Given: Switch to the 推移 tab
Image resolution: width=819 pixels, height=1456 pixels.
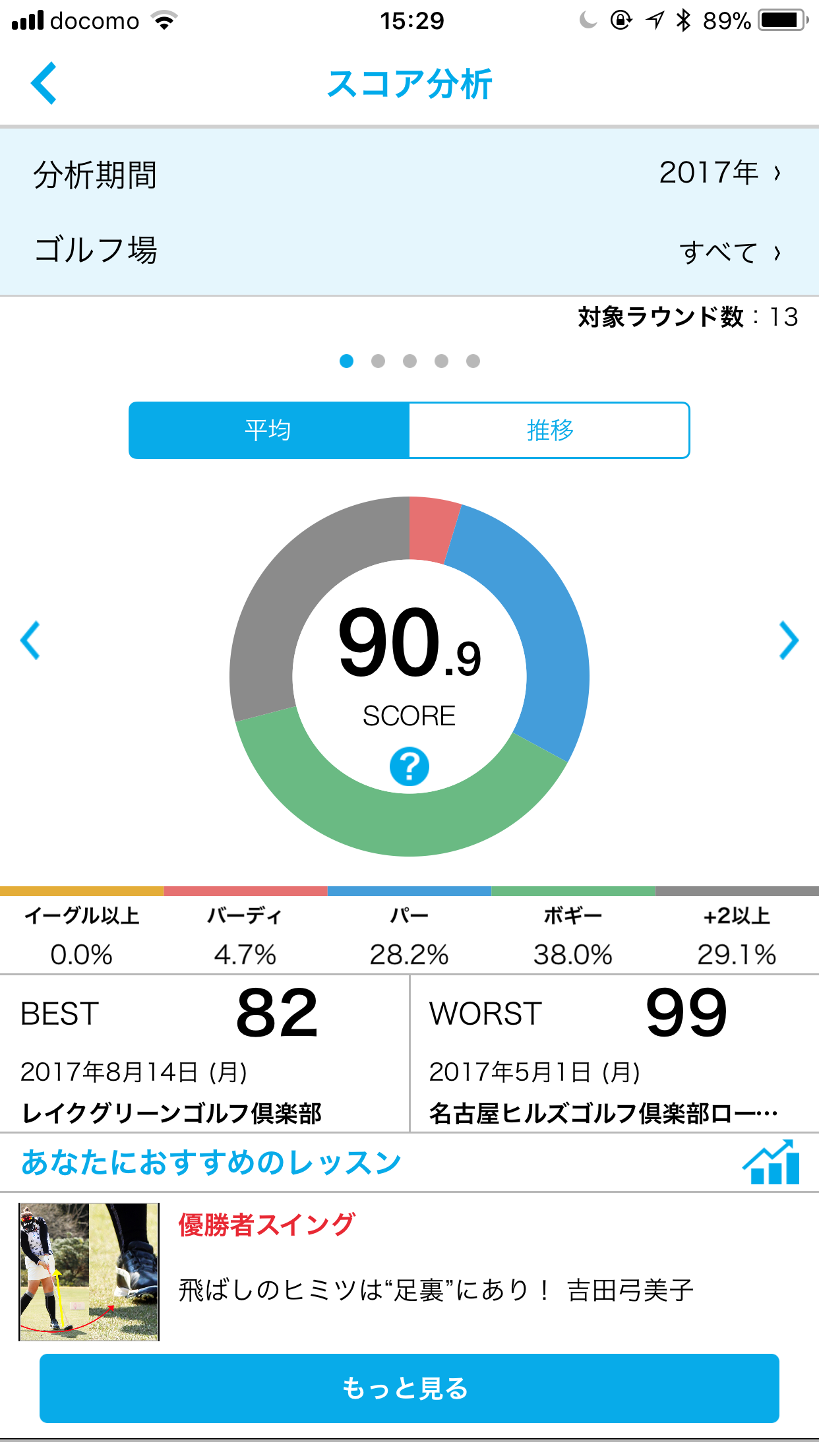Looking at the screenshot, I should coord(549,430).
